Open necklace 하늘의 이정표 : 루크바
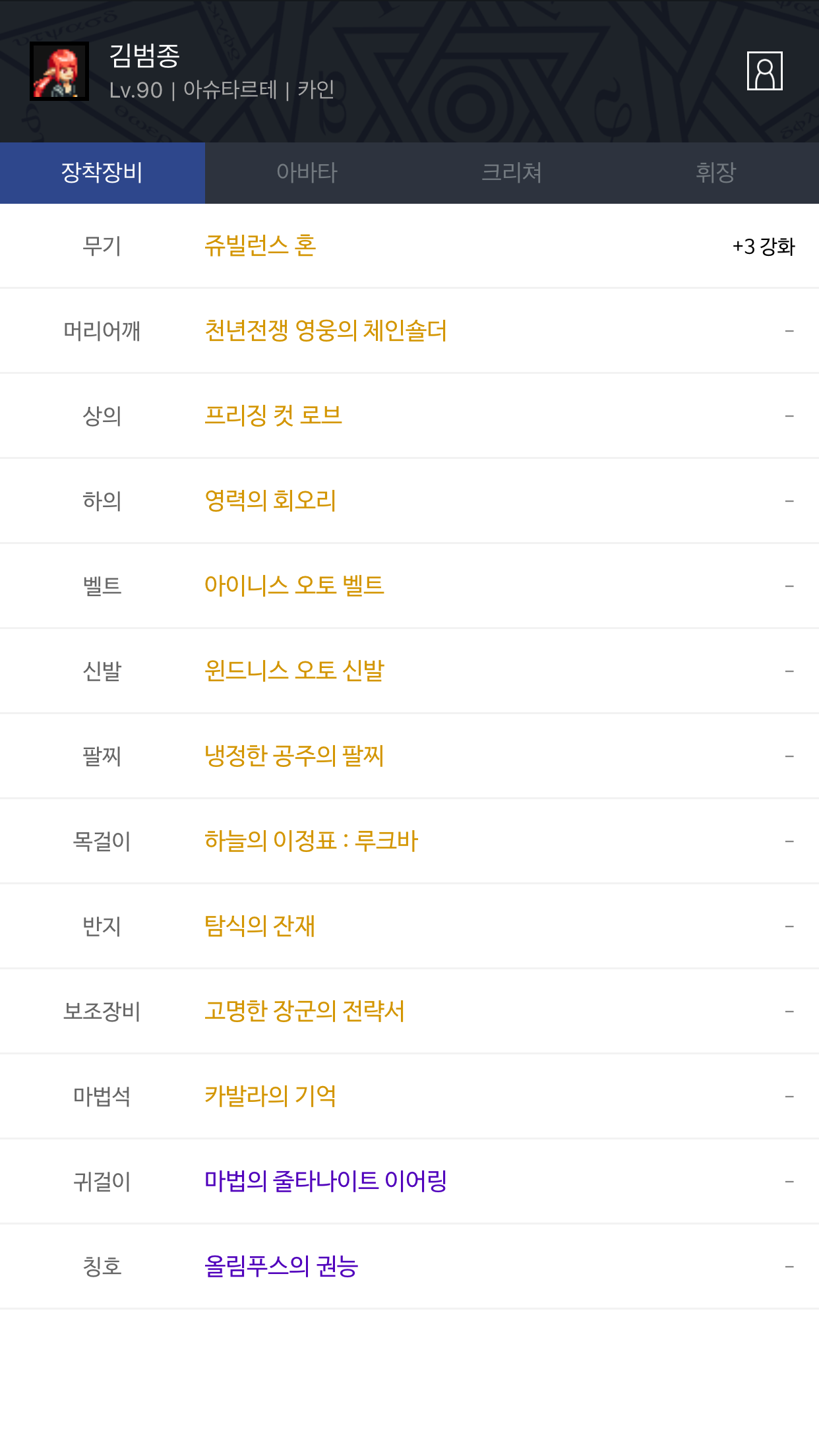The image size is (819, 1456). pyautogui.click(x=311, y=841)
